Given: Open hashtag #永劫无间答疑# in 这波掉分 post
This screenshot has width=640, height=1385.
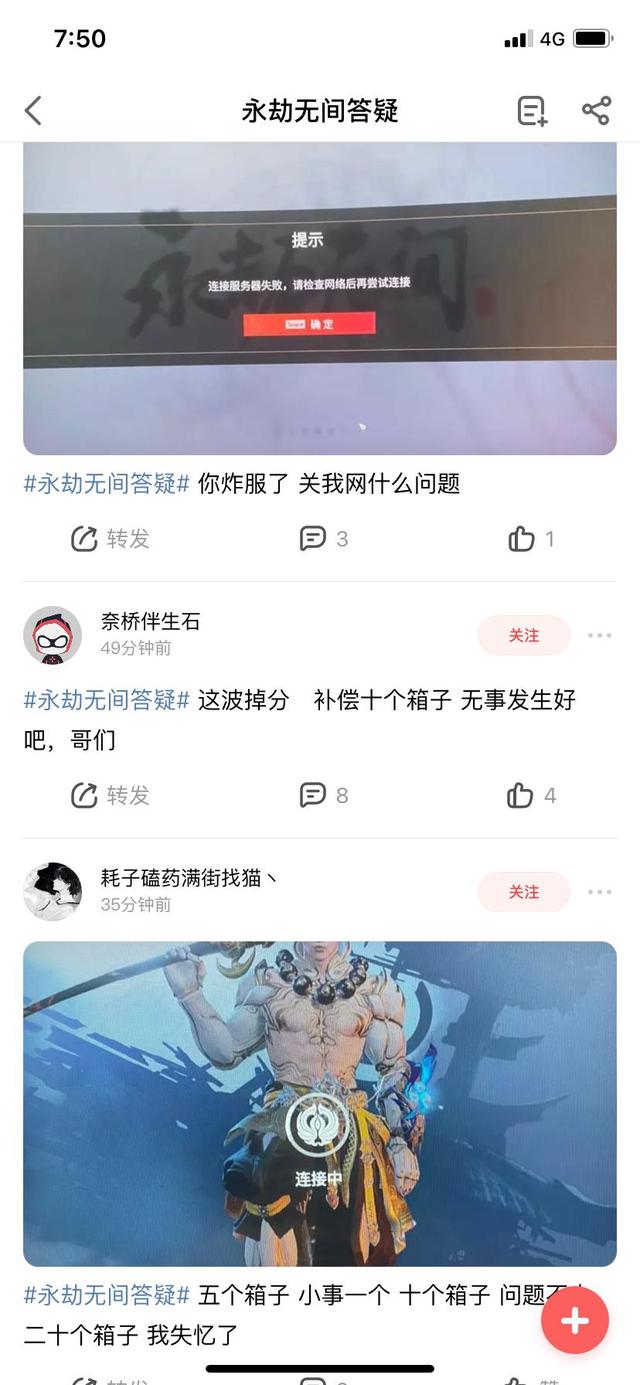Looking at the screenshot, I should (x=107, y=700).
